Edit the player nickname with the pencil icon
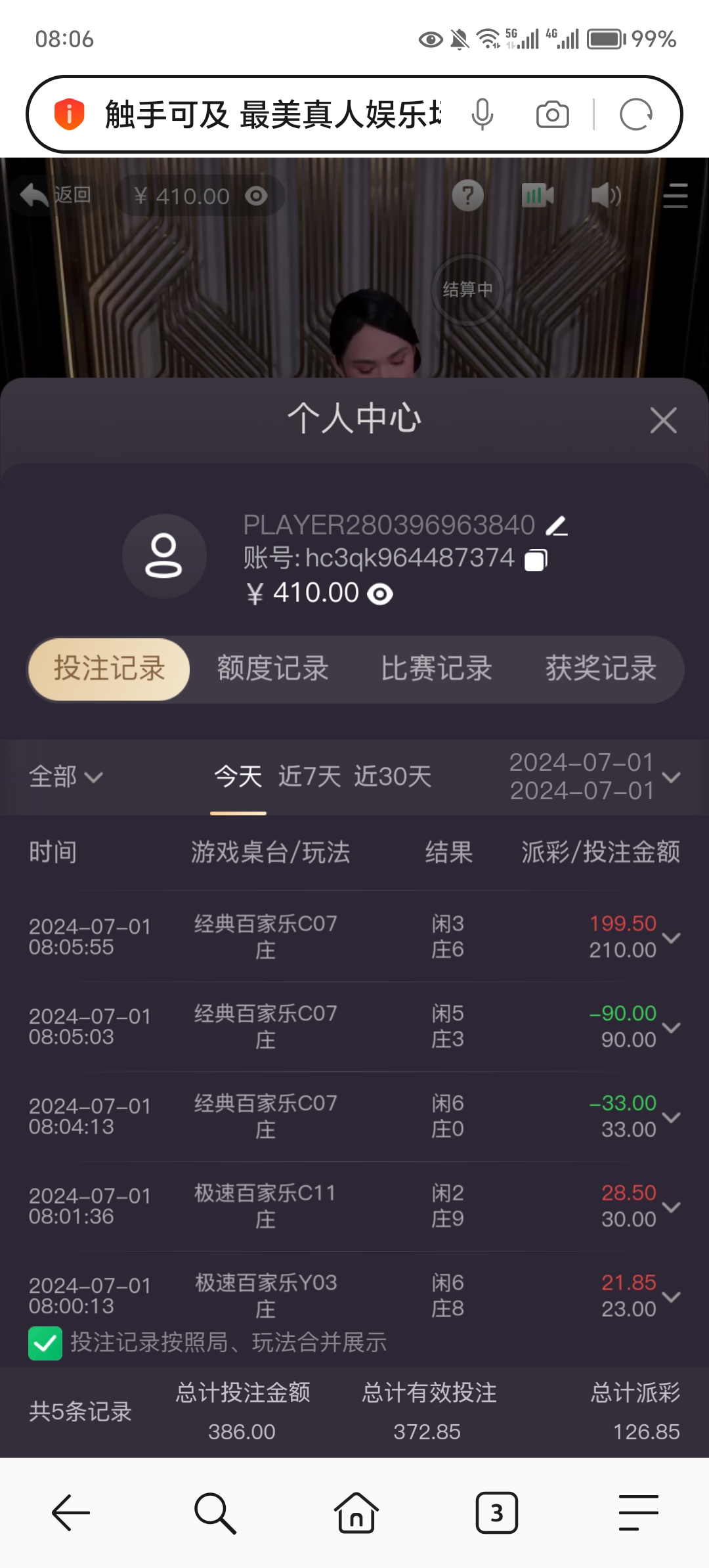Viewport: 709px width, 1568px height. 557,526
